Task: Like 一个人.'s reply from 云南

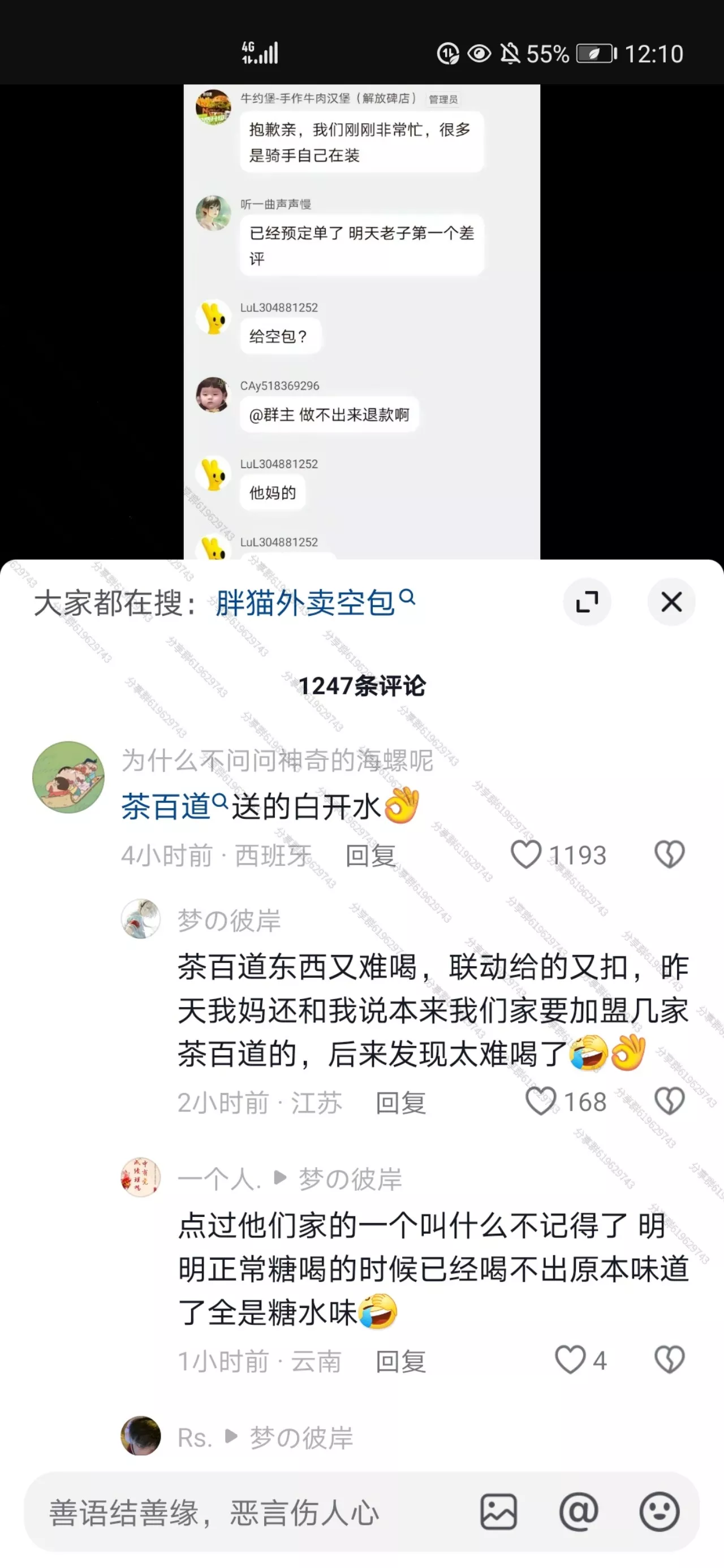Action: click(x=570, y=1360)
